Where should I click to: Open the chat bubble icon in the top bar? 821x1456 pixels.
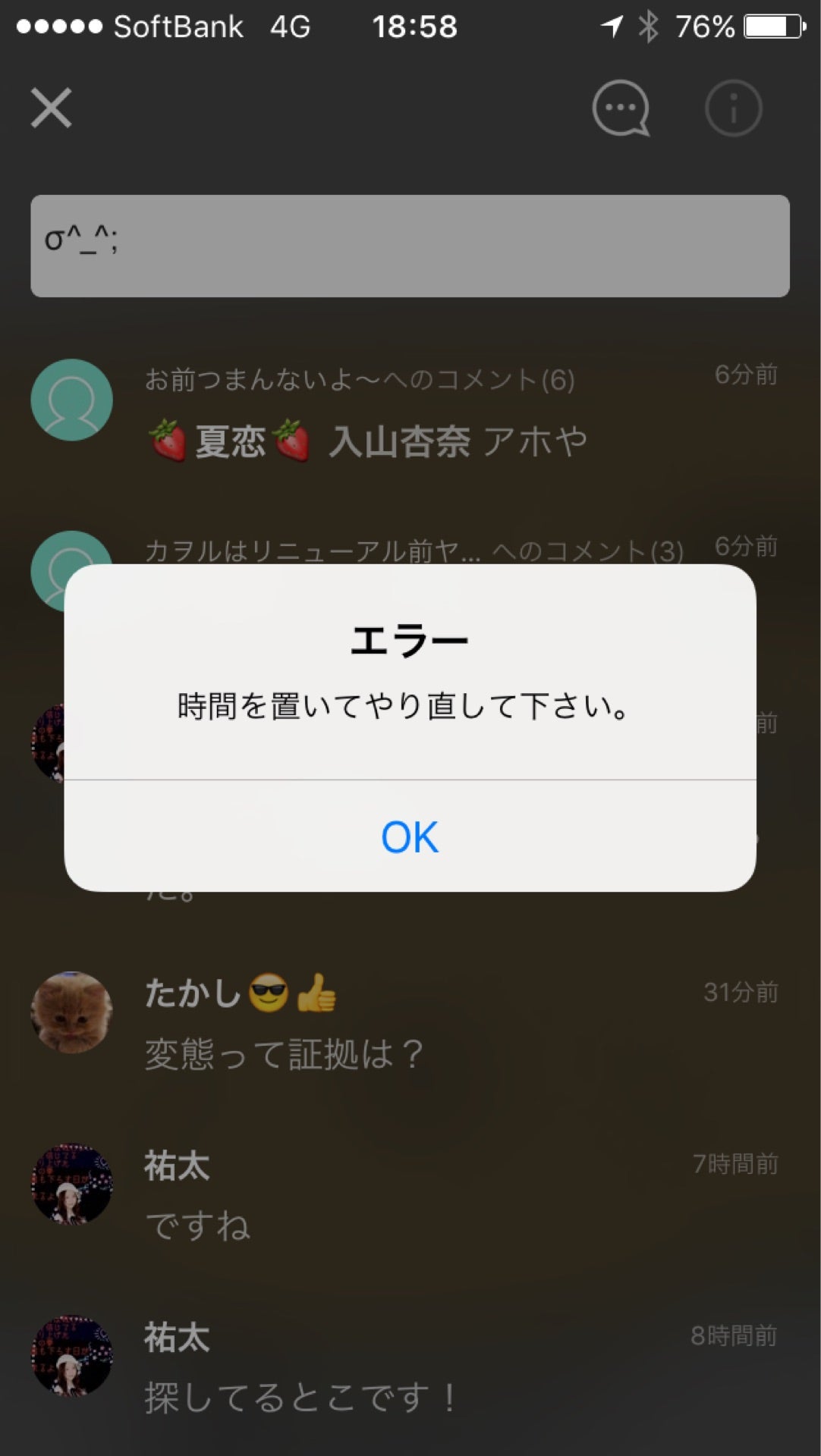pyautogui.click(x=619, y=108)
